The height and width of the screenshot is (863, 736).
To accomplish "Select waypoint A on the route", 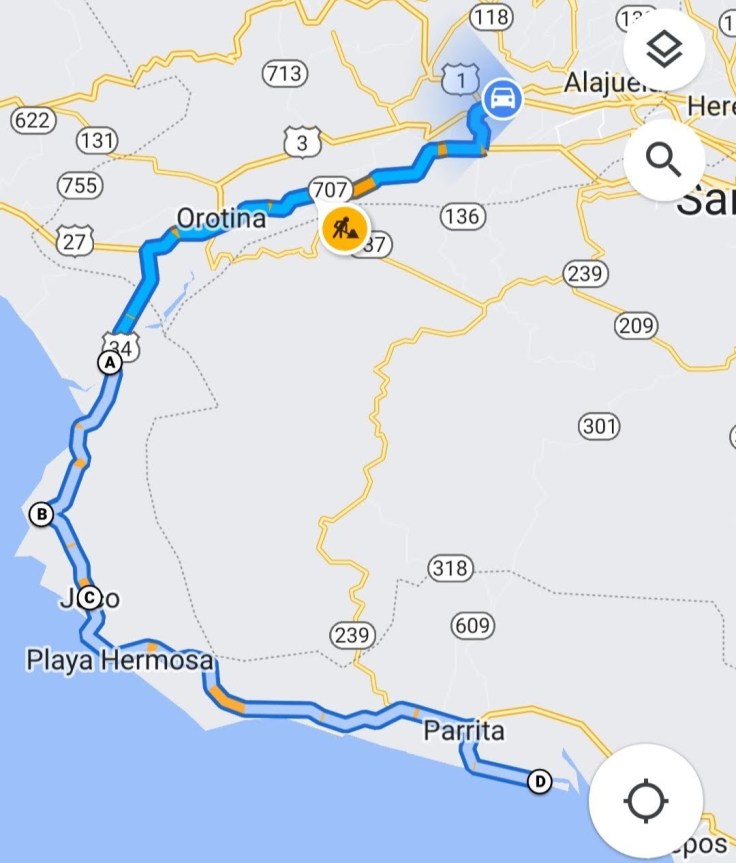I will tap(110, 363).
